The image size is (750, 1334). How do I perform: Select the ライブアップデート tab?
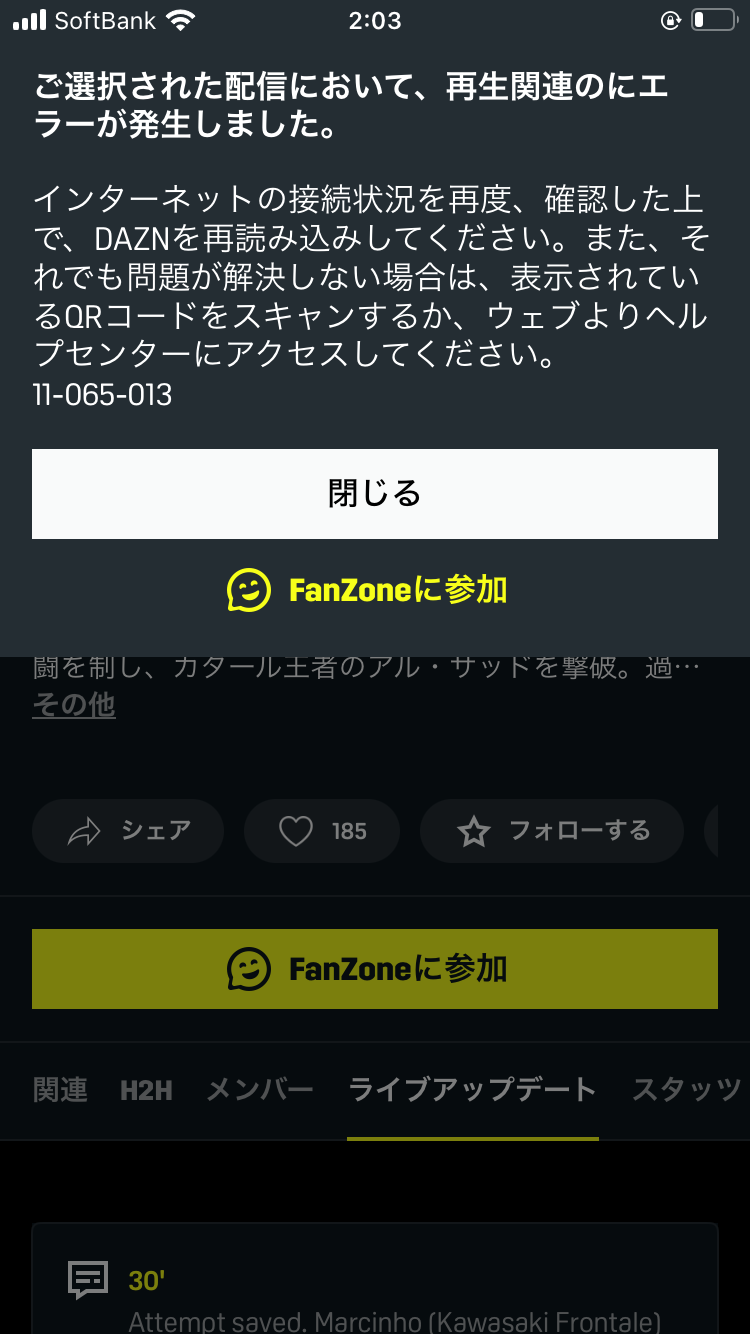point(472,1090)
